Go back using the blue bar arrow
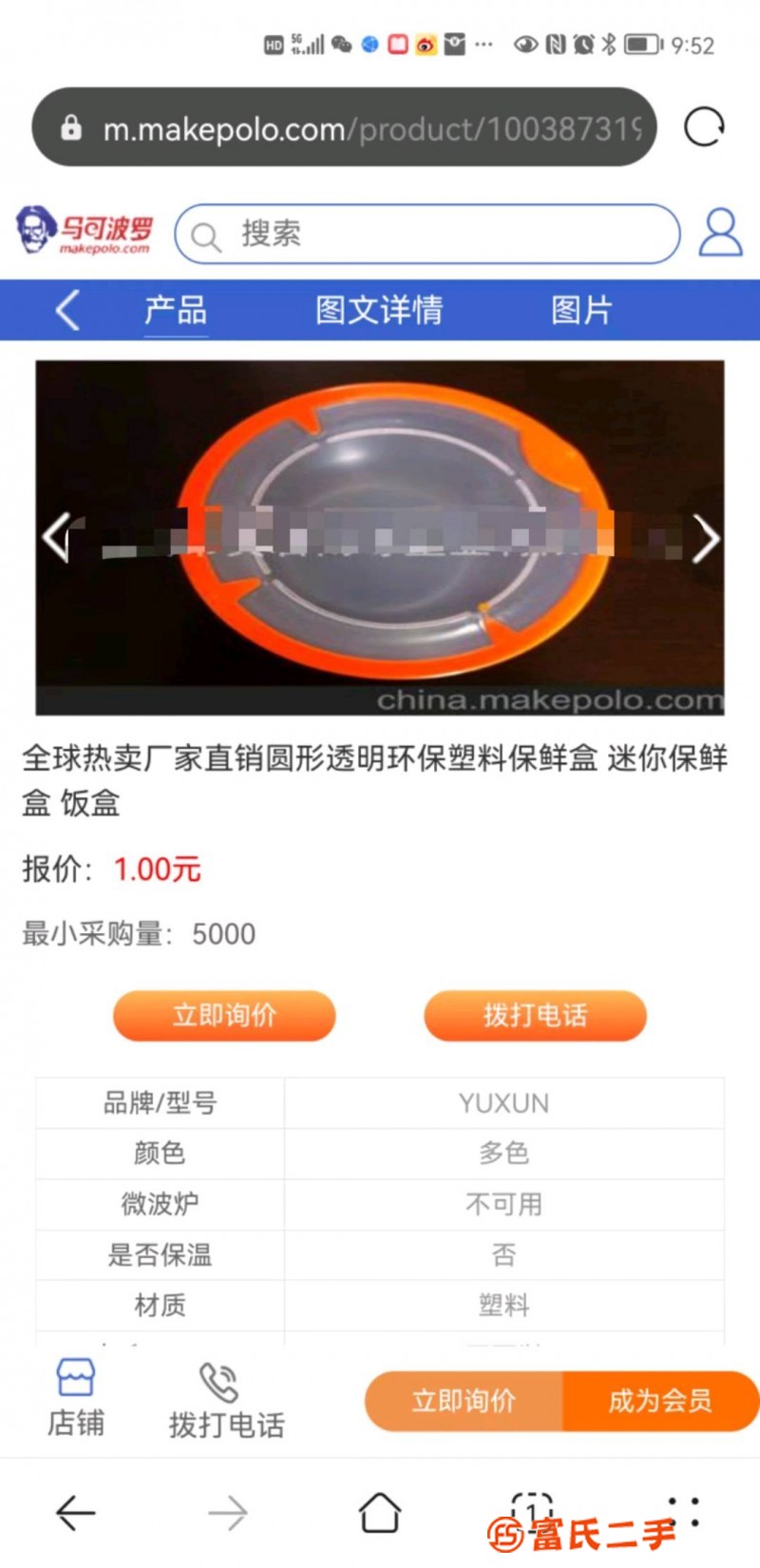The height and width of the screenshot is (1568, 760). (67, 310)
